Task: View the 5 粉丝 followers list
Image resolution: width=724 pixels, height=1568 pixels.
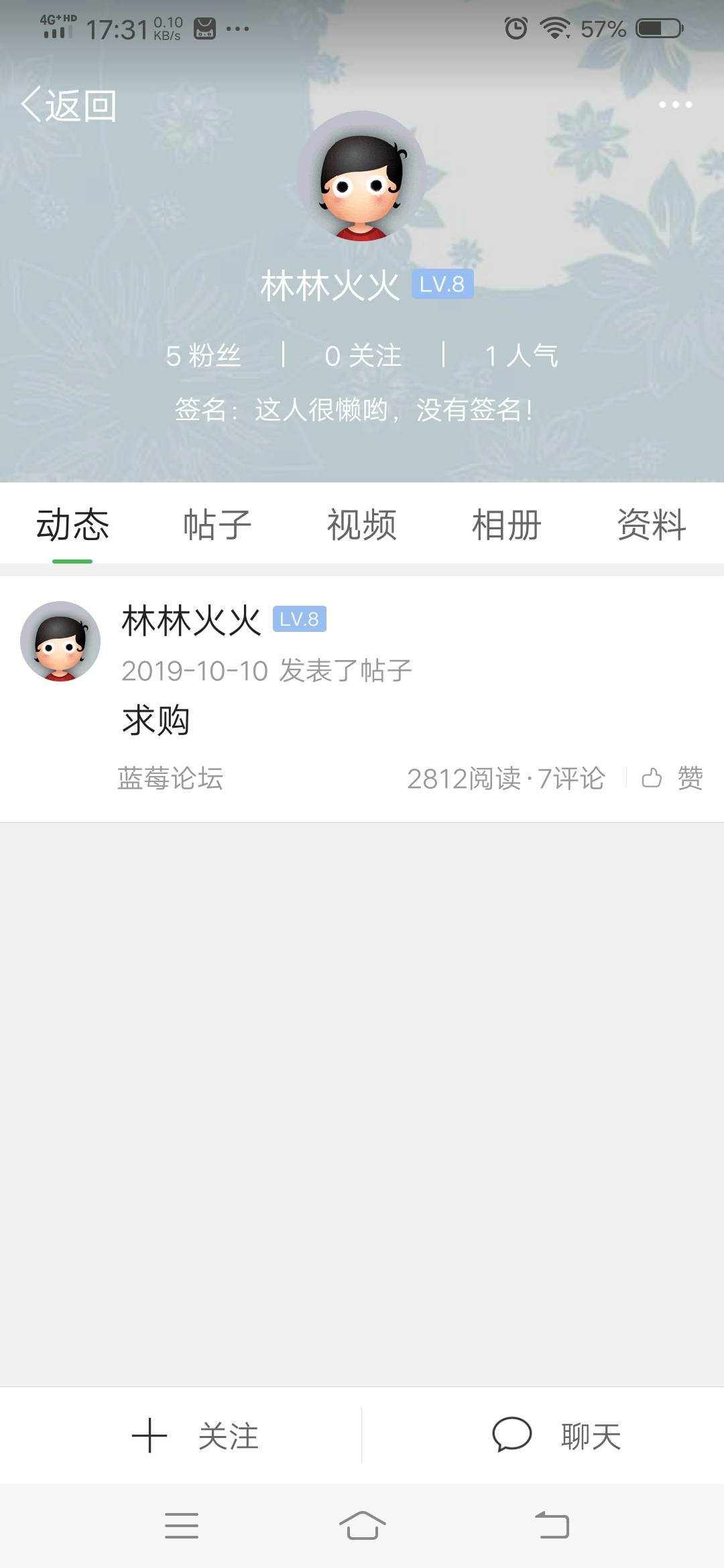Action: 203,355
